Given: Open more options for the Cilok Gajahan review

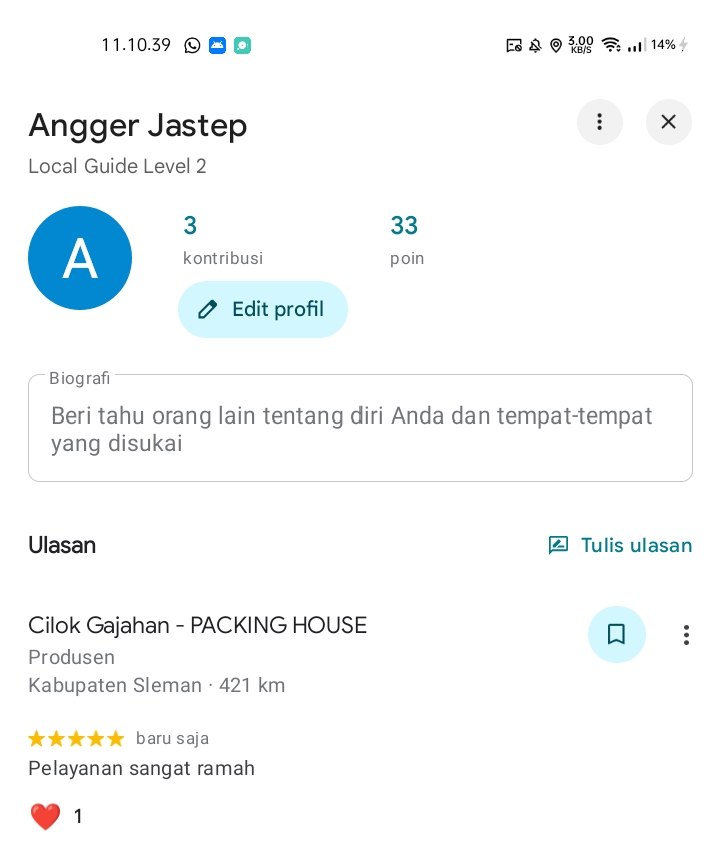Looking at the screenshot, I should [686, 635].
